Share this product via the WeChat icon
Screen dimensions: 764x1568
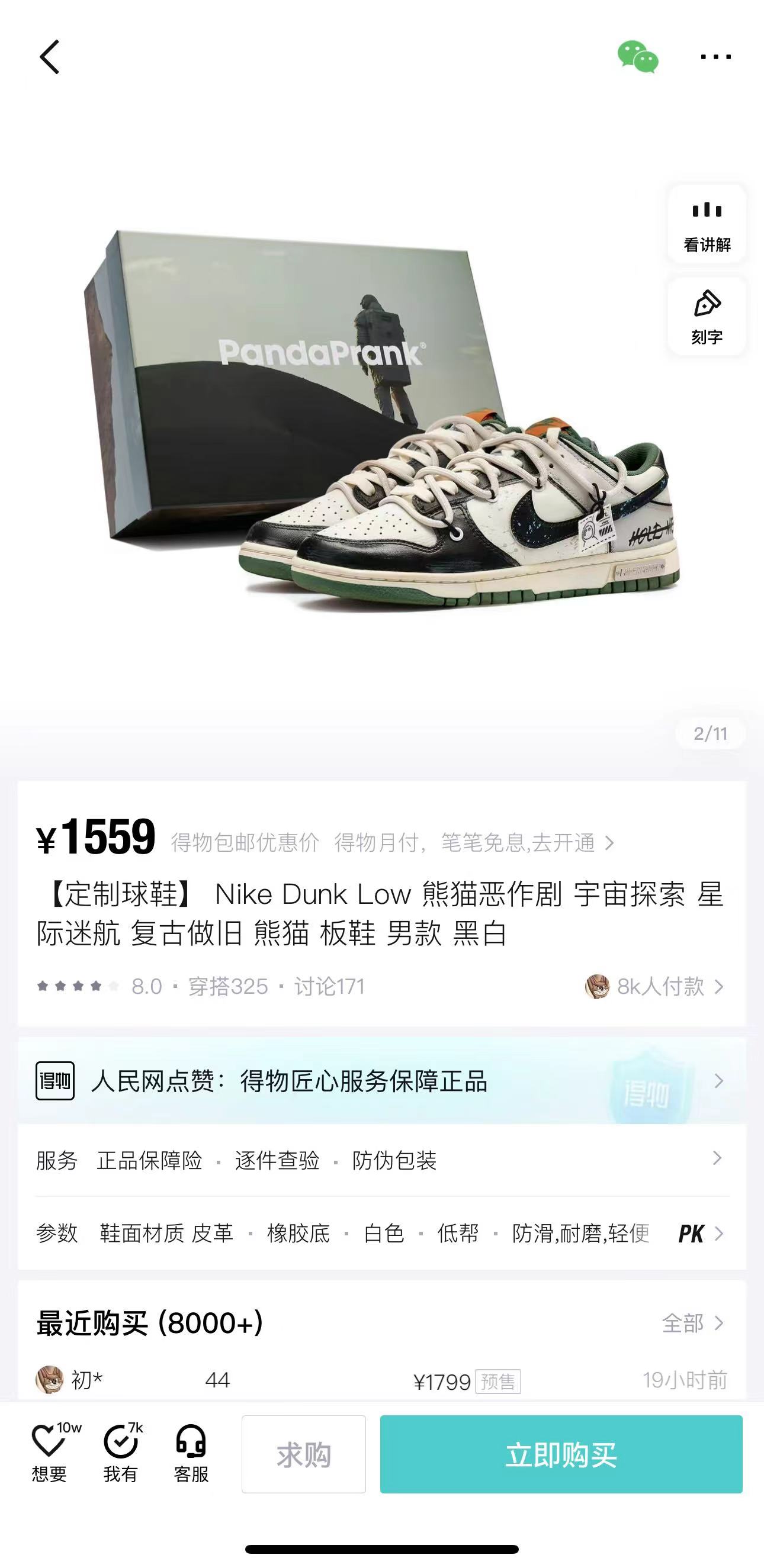tap(637, 57)
